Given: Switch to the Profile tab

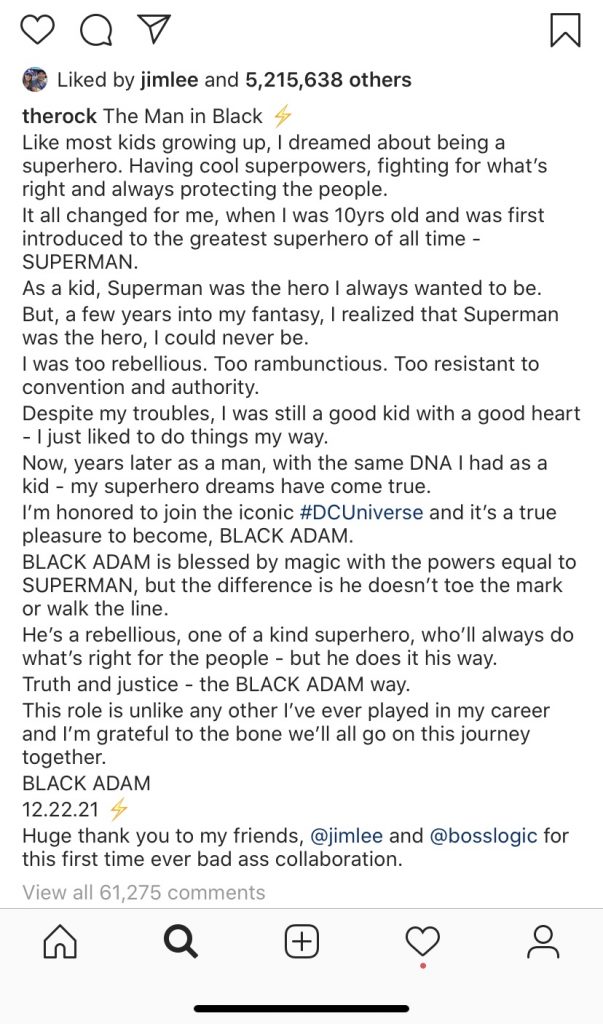Looking at the screenshot, I should click(543, 941).
